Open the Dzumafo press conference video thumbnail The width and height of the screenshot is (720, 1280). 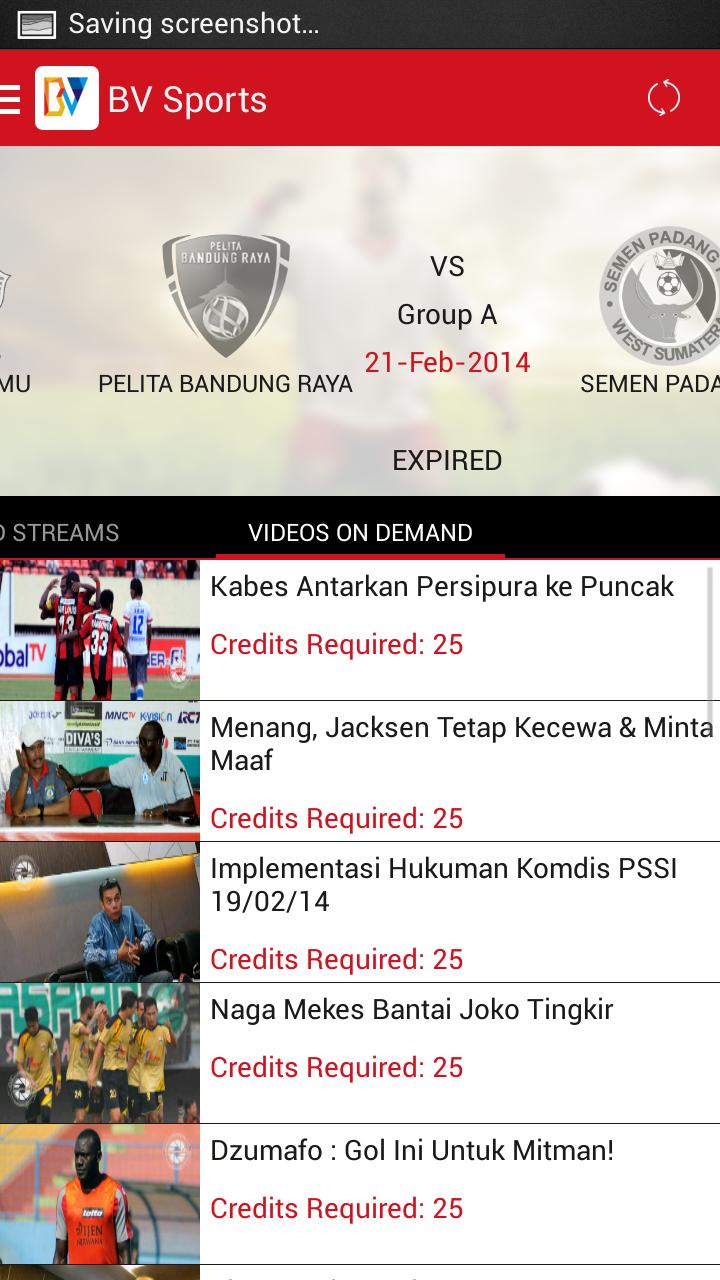100,1188
